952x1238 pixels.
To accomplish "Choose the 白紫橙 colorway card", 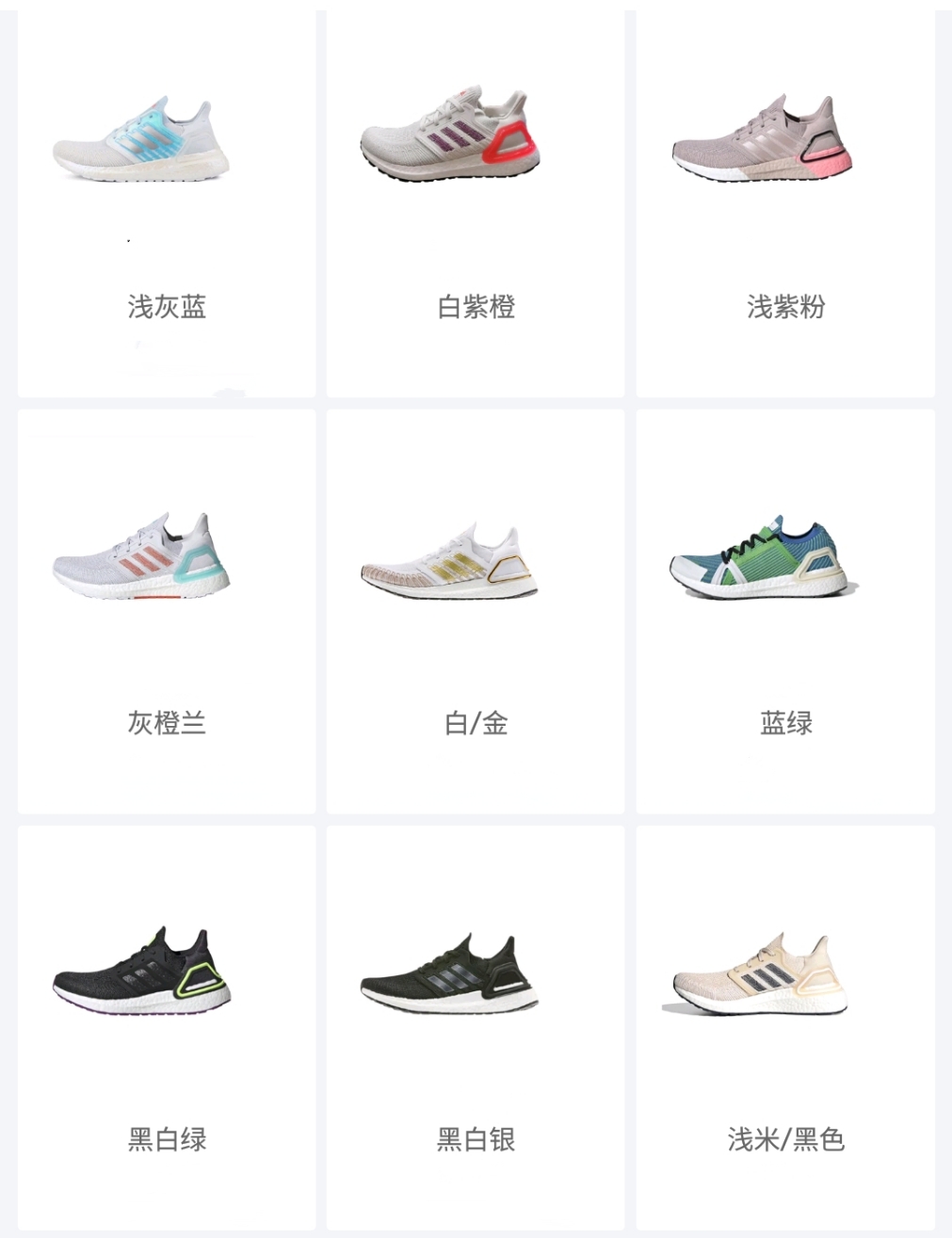I will (x=476, y=202).
